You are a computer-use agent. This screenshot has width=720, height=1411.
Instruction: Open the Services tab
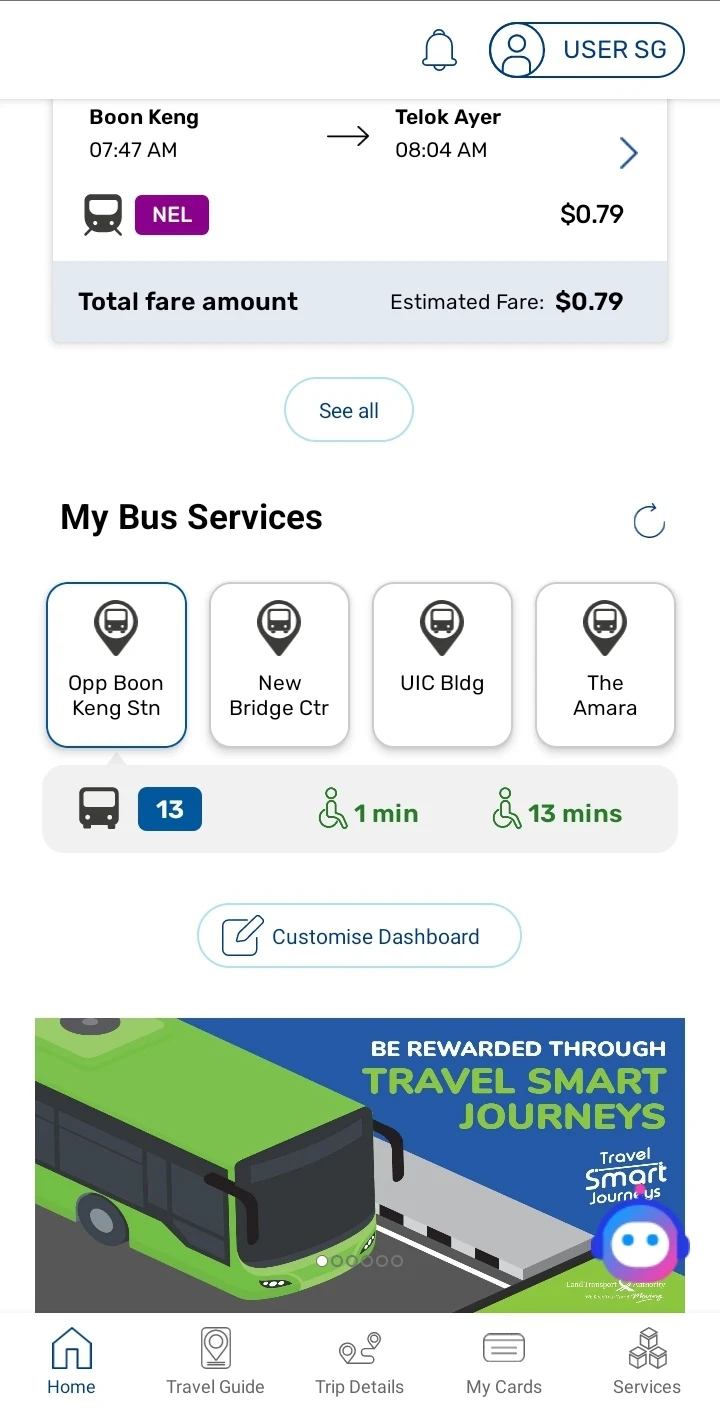(x=647, y=1361)
